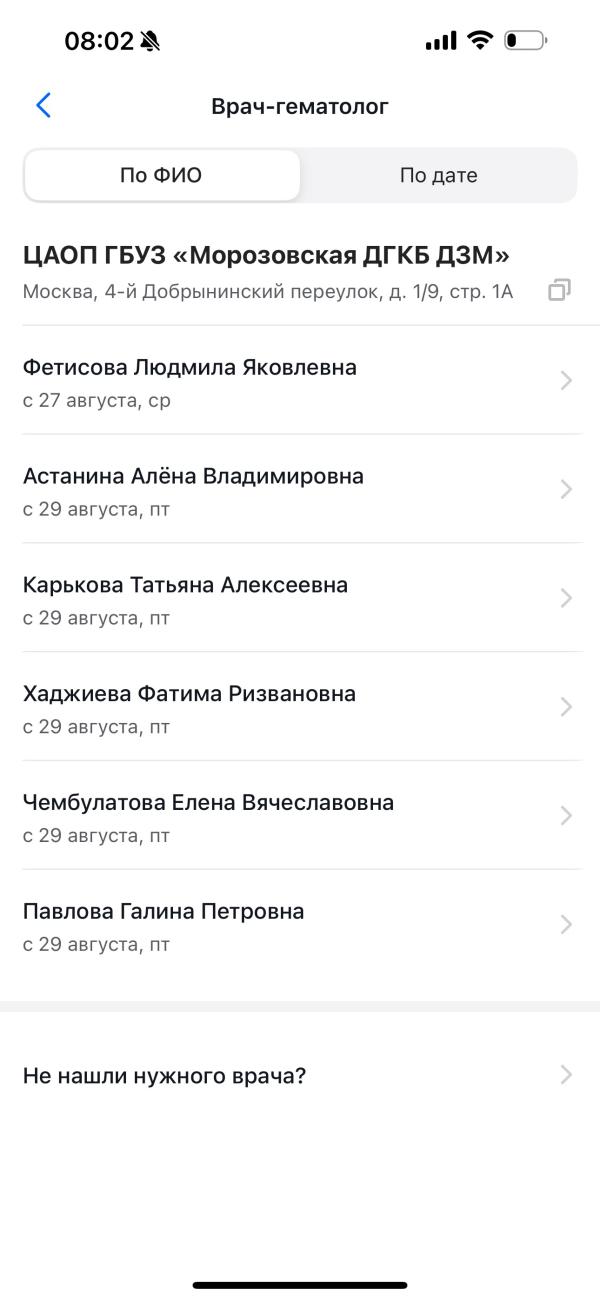
Task: Tap doctor Павлова Галина Петровна
Action: (x=300, y=926)
